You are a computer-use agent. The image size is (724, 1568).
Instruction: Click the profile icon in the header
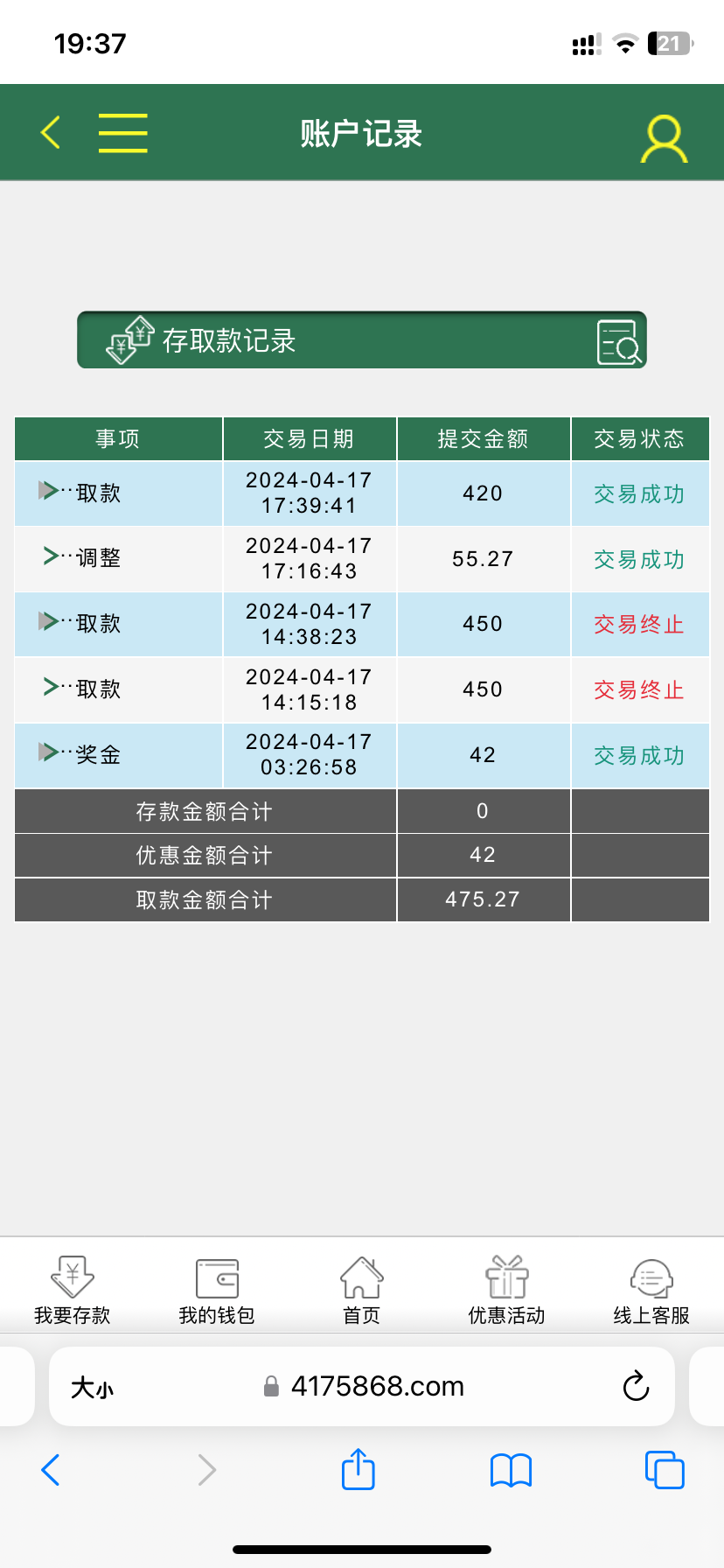(x=665, y=137)
